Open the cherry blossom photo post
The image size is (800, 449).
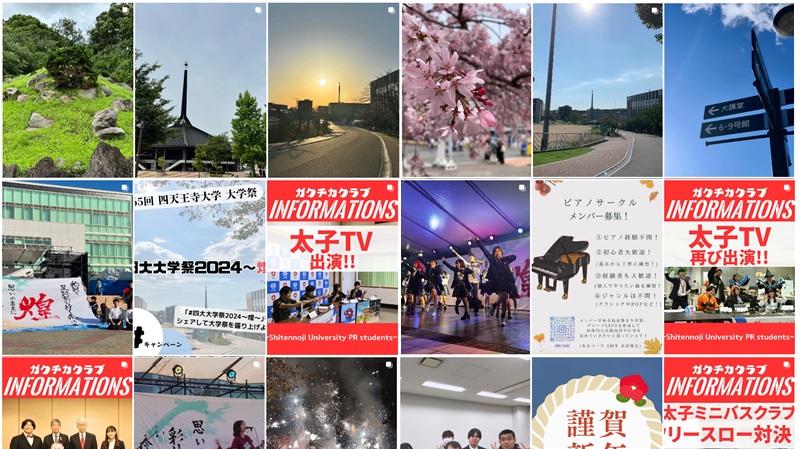click(465, 90)
